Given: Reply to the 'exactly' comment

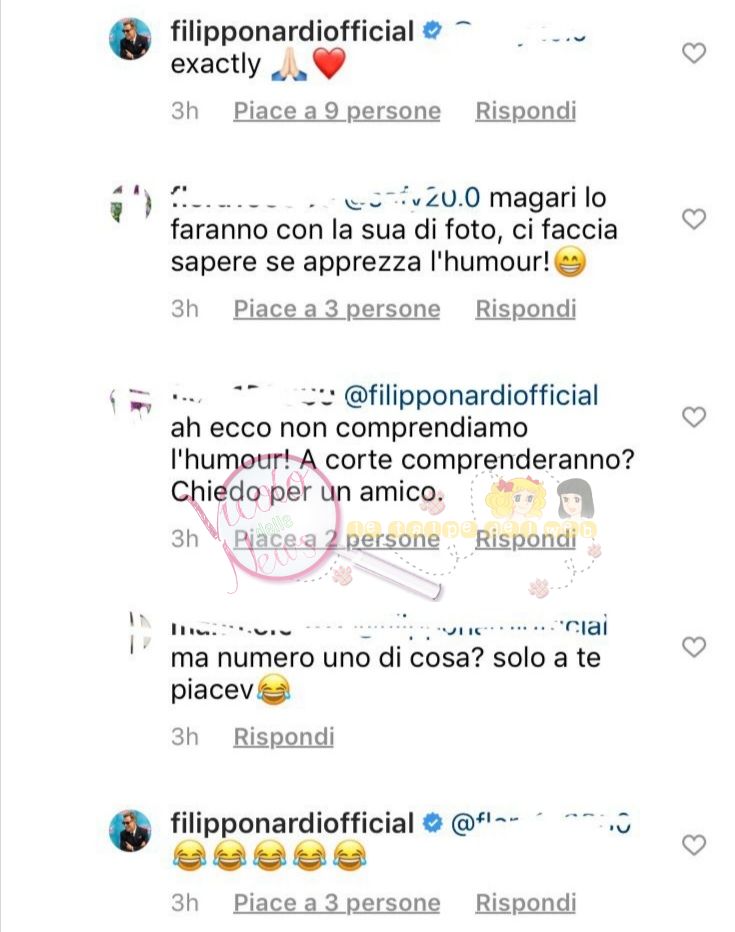Looking at the screenshot, I should coord(525,111).
